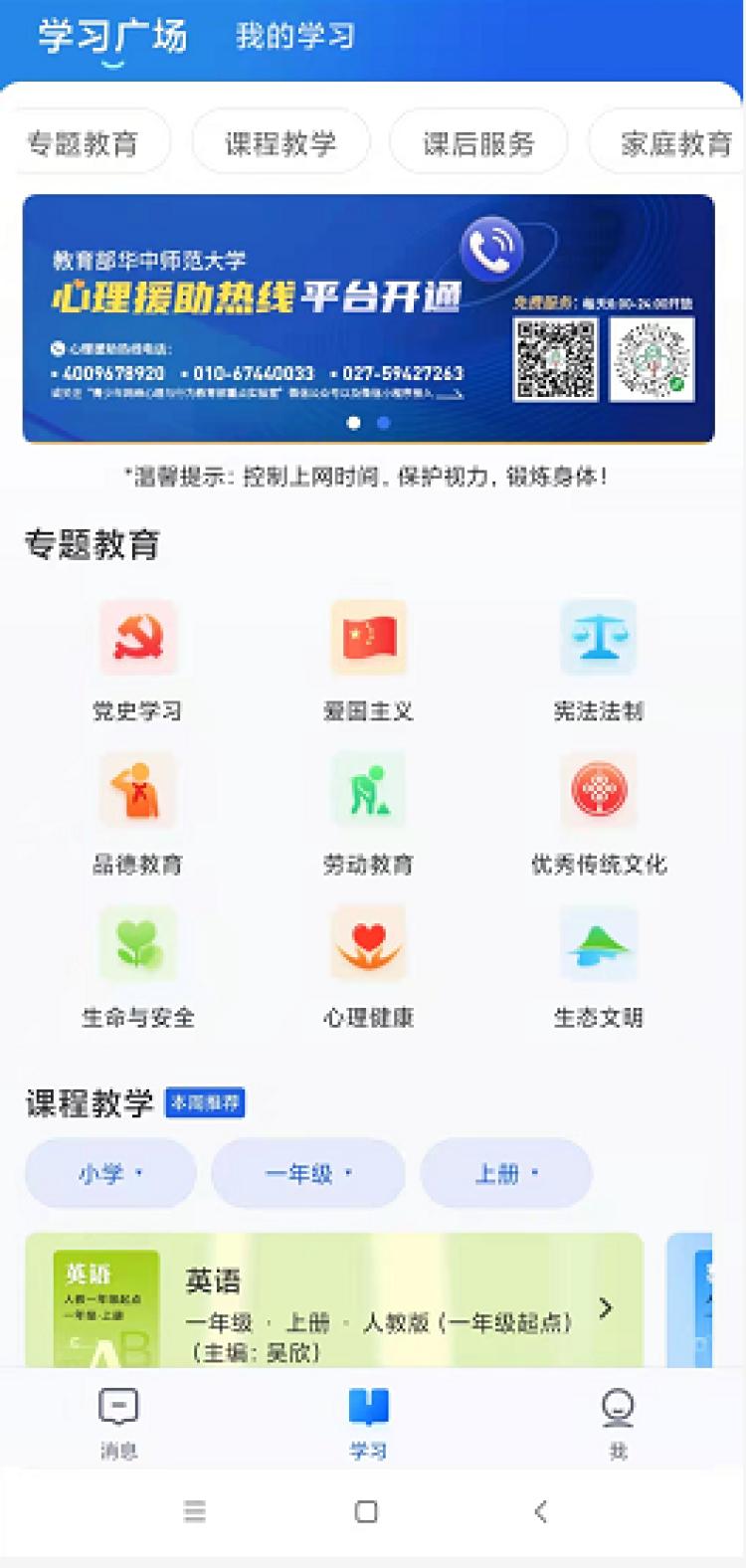This screenshot has height=1568, width=746.
Task: Expand the 一年级 grade dropdown
Action: 307,1173
